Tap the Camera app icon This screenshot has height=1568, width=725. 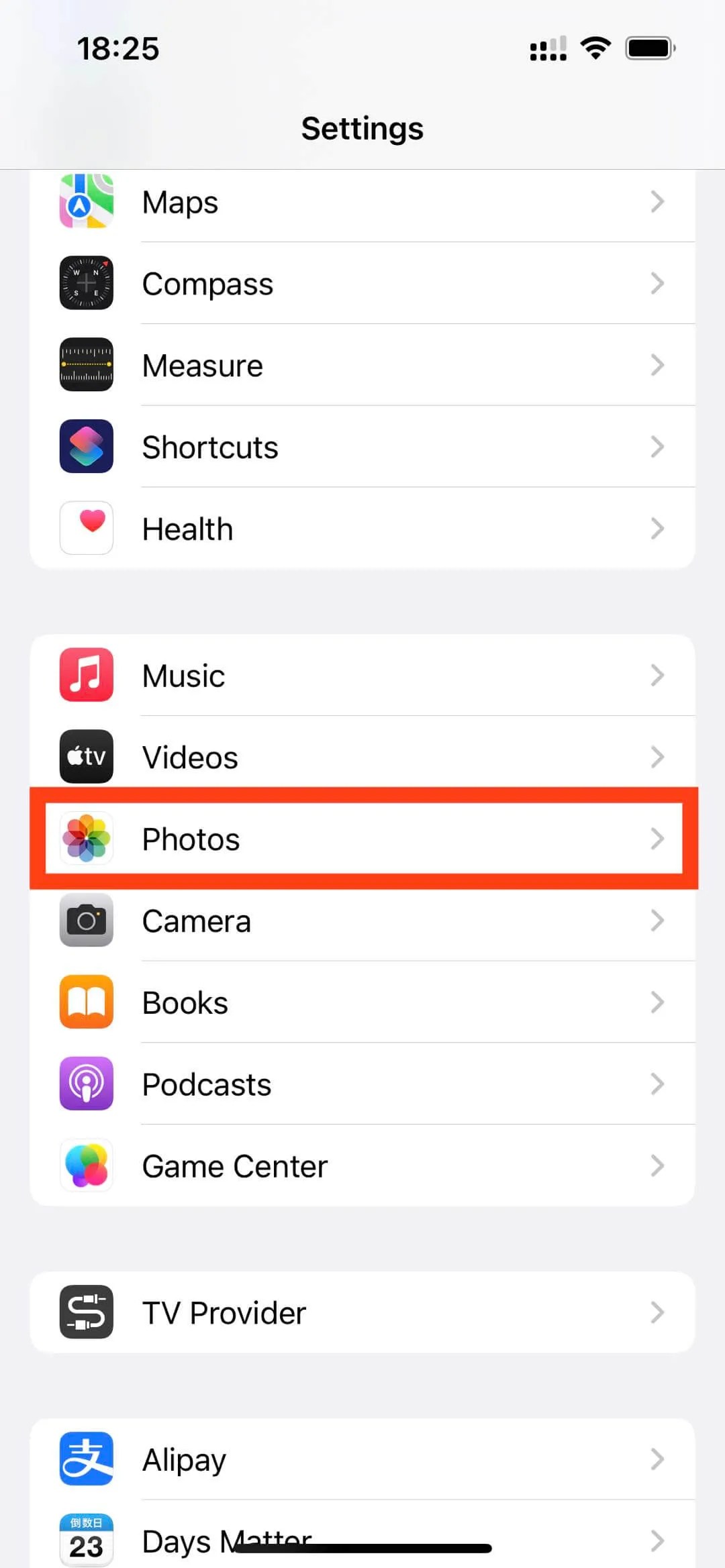[86, 921]
